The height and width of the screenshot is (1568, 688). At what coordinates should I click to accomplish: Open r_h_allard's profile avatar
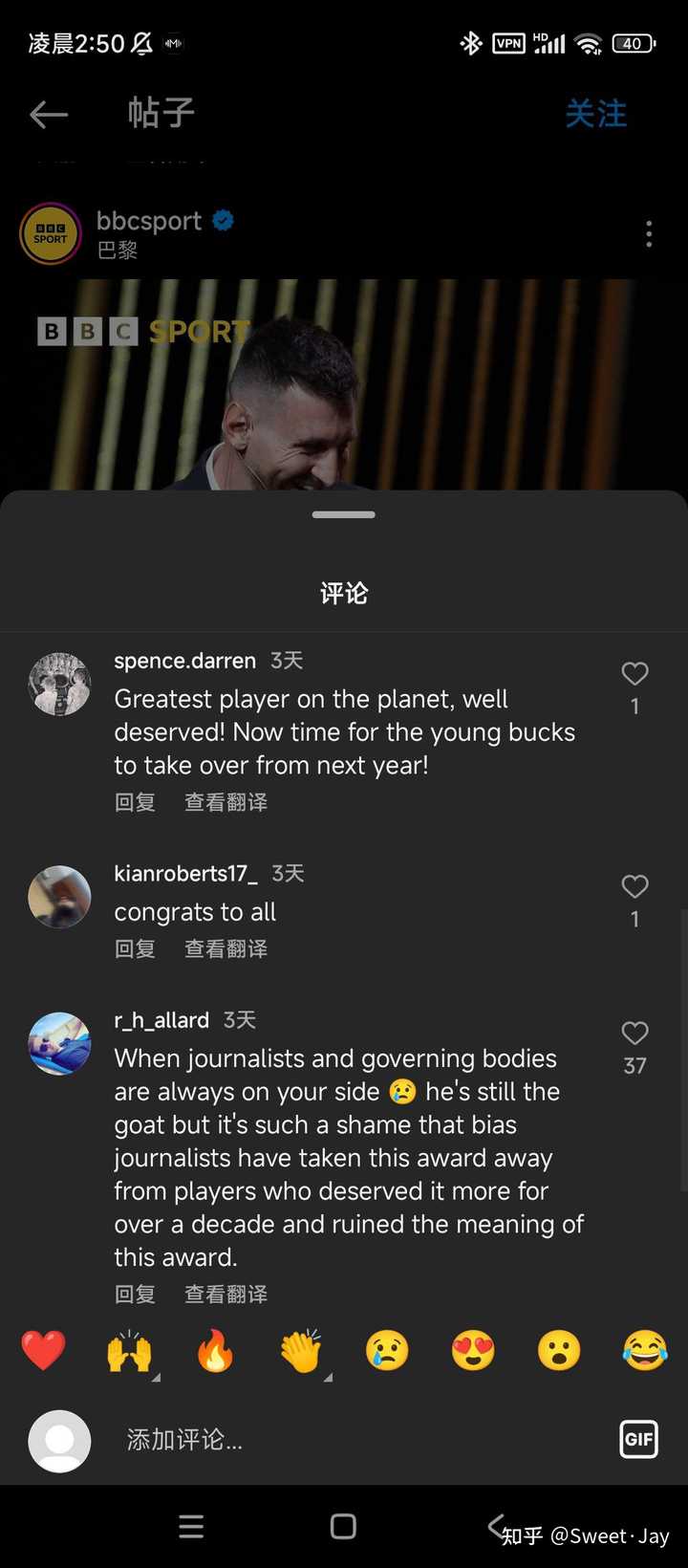tap(59, 1043)
